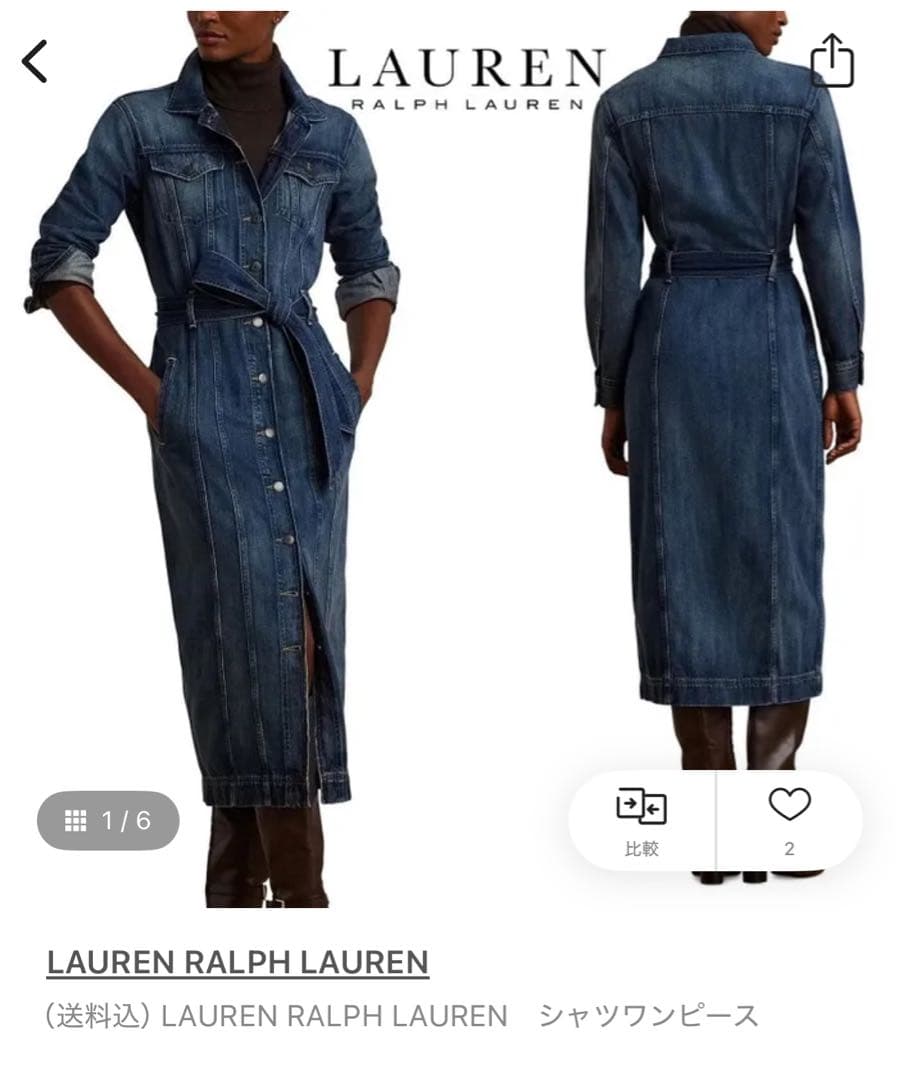
Task: Open the LAUREN RALPH LAUREN brand link
Action: click(238, 962)
